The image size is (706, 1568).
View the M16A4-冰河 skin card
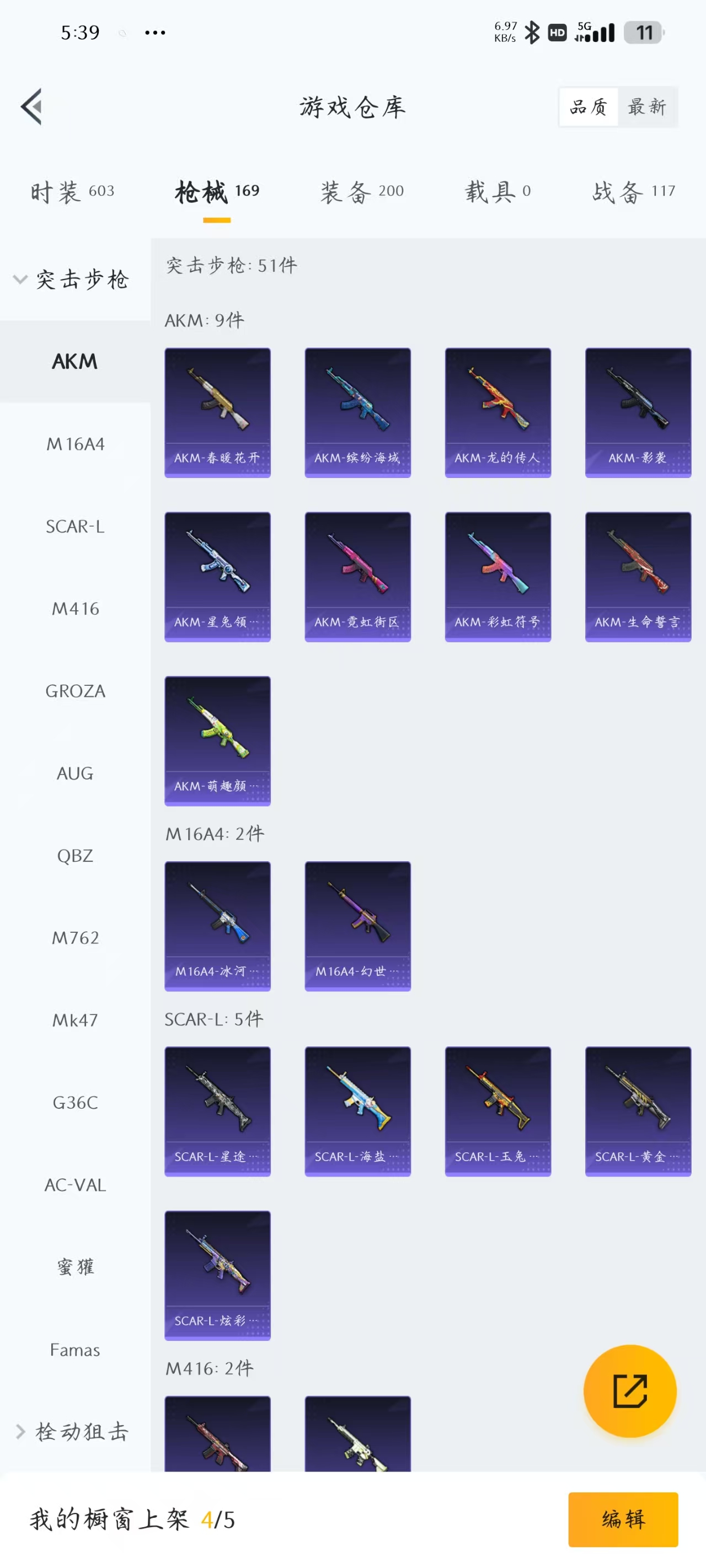tap(217, 926)
